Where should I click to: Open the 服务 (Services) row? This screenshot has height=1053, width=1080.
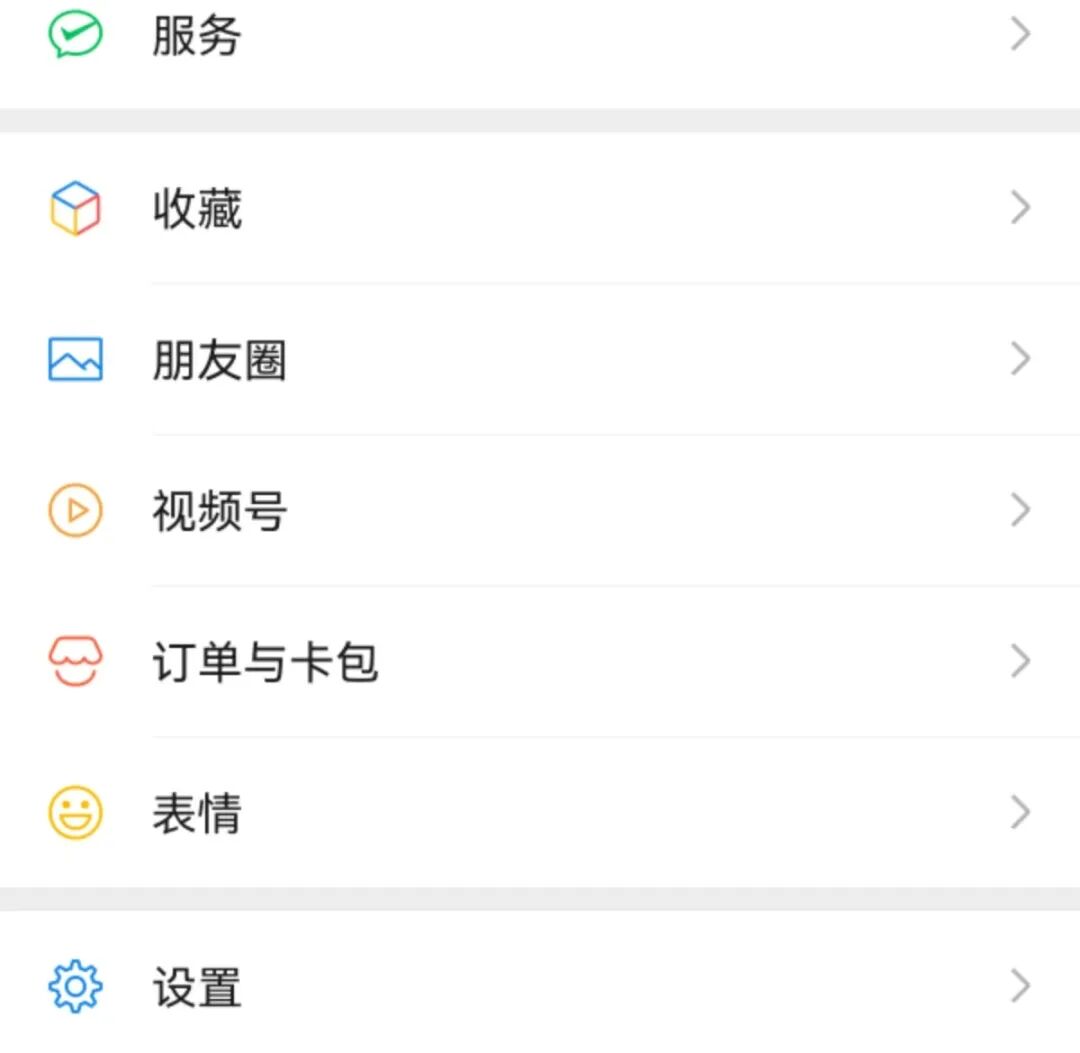point(197,36)
